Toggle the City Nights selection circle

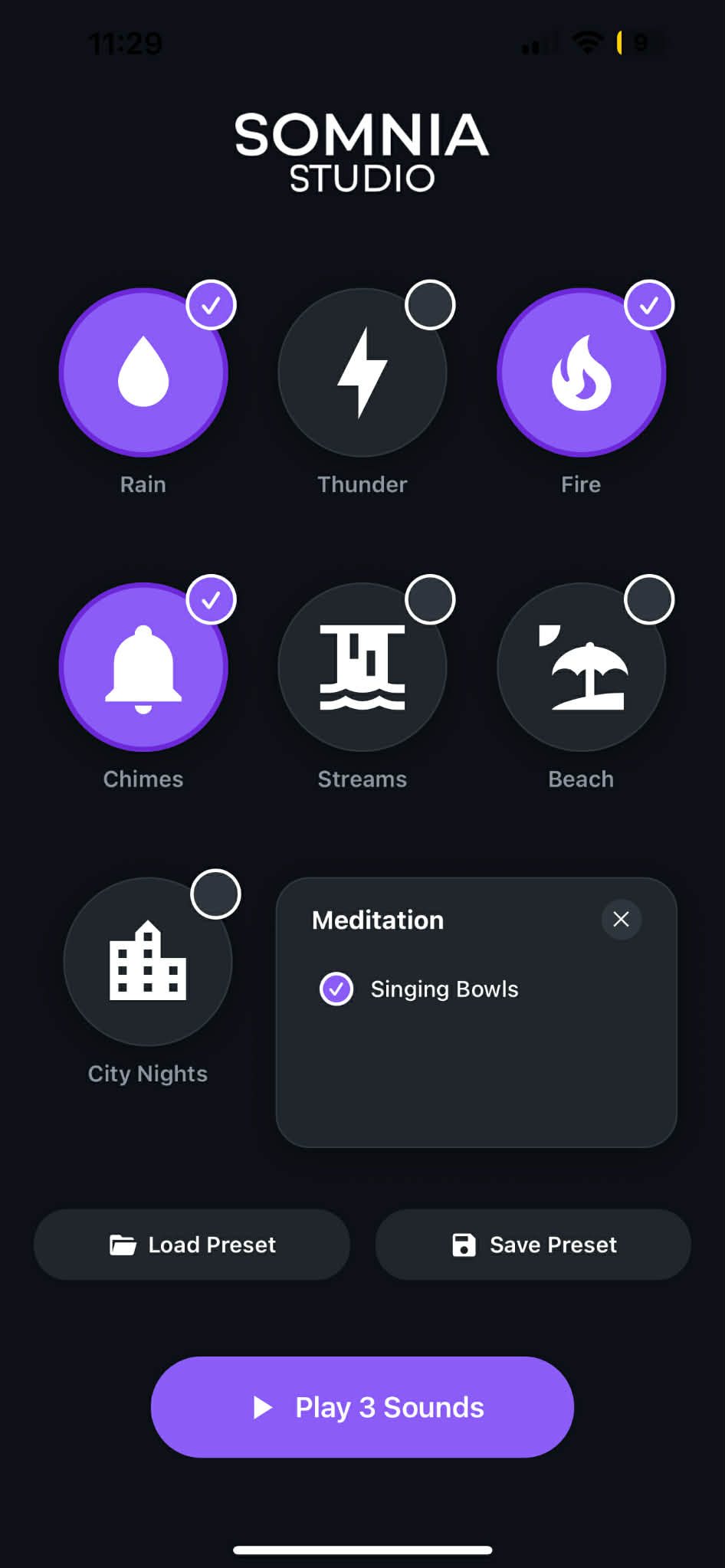click(215, 894)
